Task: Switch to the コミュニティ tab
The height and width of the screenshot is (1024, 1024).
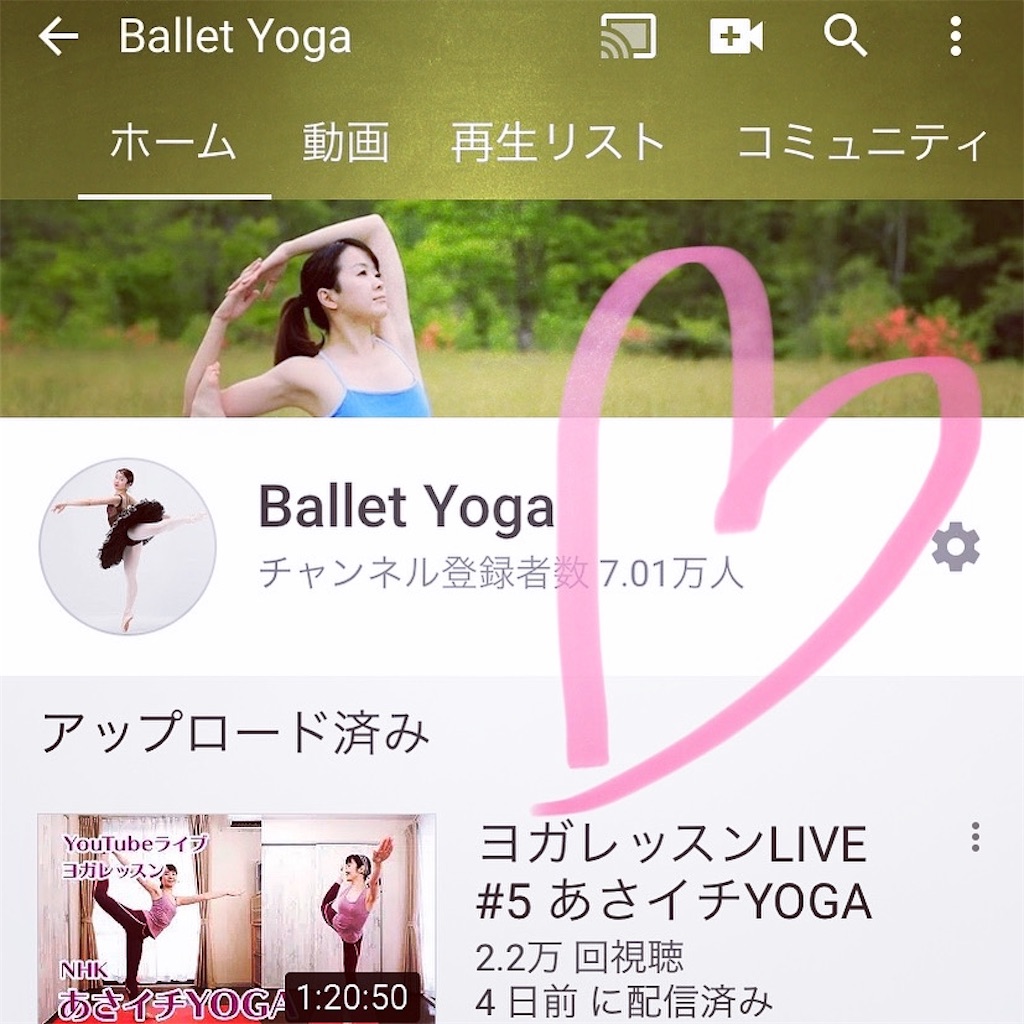Action: pos(862,144)
